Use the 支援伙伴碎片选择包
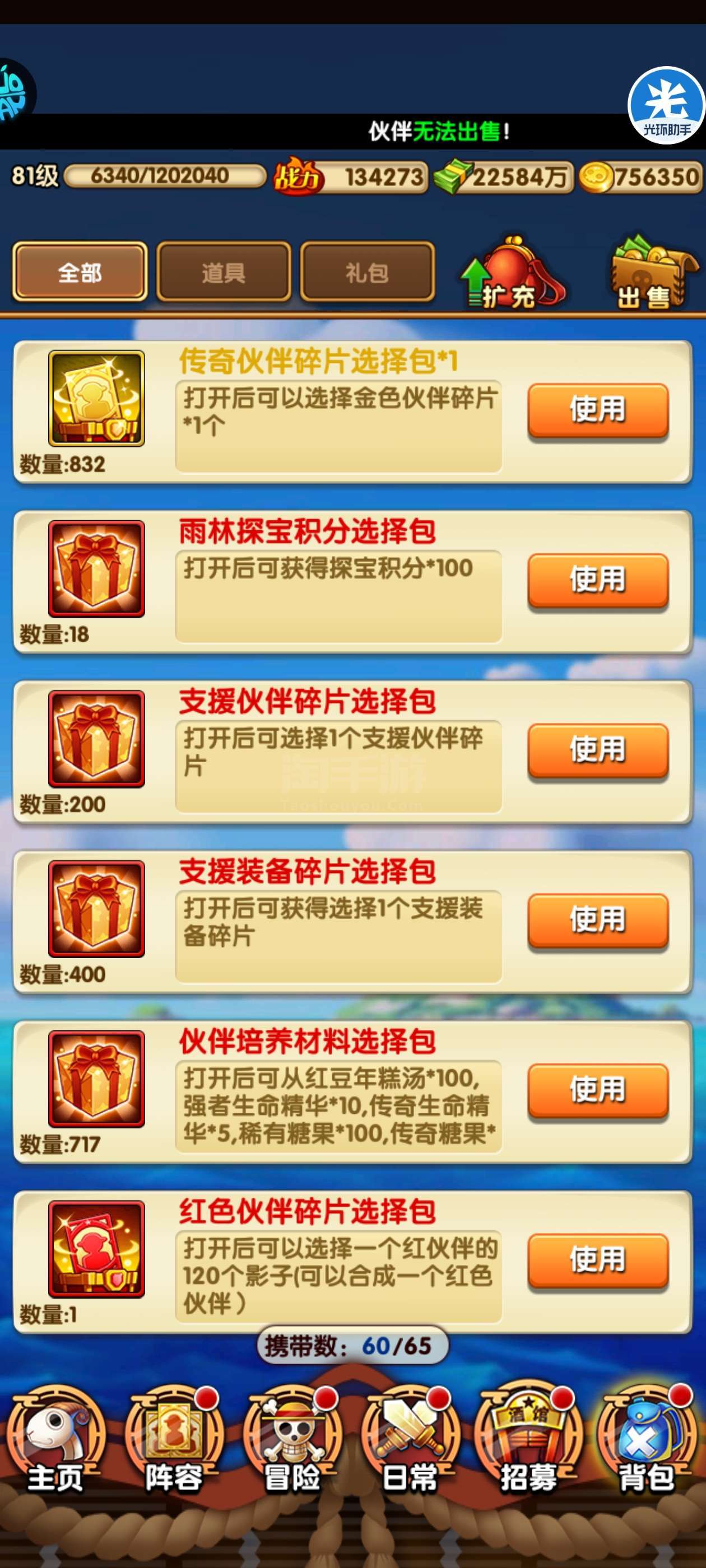706x1568 pixels. coord(597,749)
